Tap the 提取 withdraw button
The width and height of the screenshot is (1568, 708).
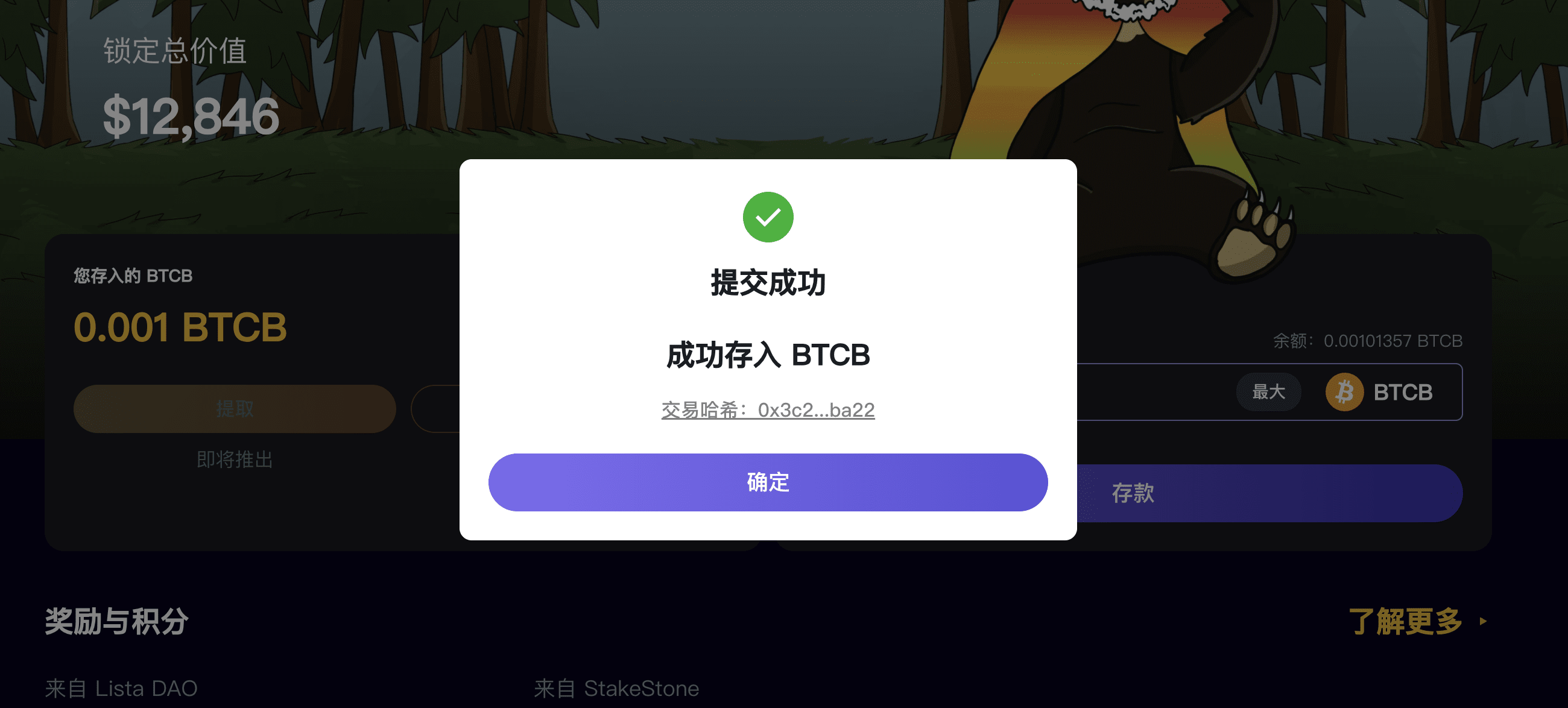[x=235, y=409]
